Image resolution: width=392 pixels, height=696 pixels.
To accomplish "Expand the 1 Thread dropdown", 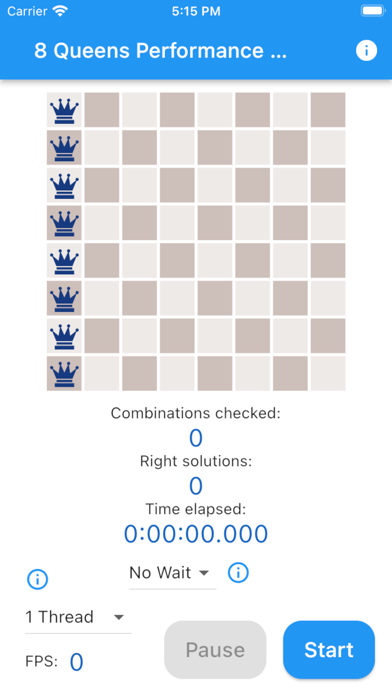I will point(78,617).
